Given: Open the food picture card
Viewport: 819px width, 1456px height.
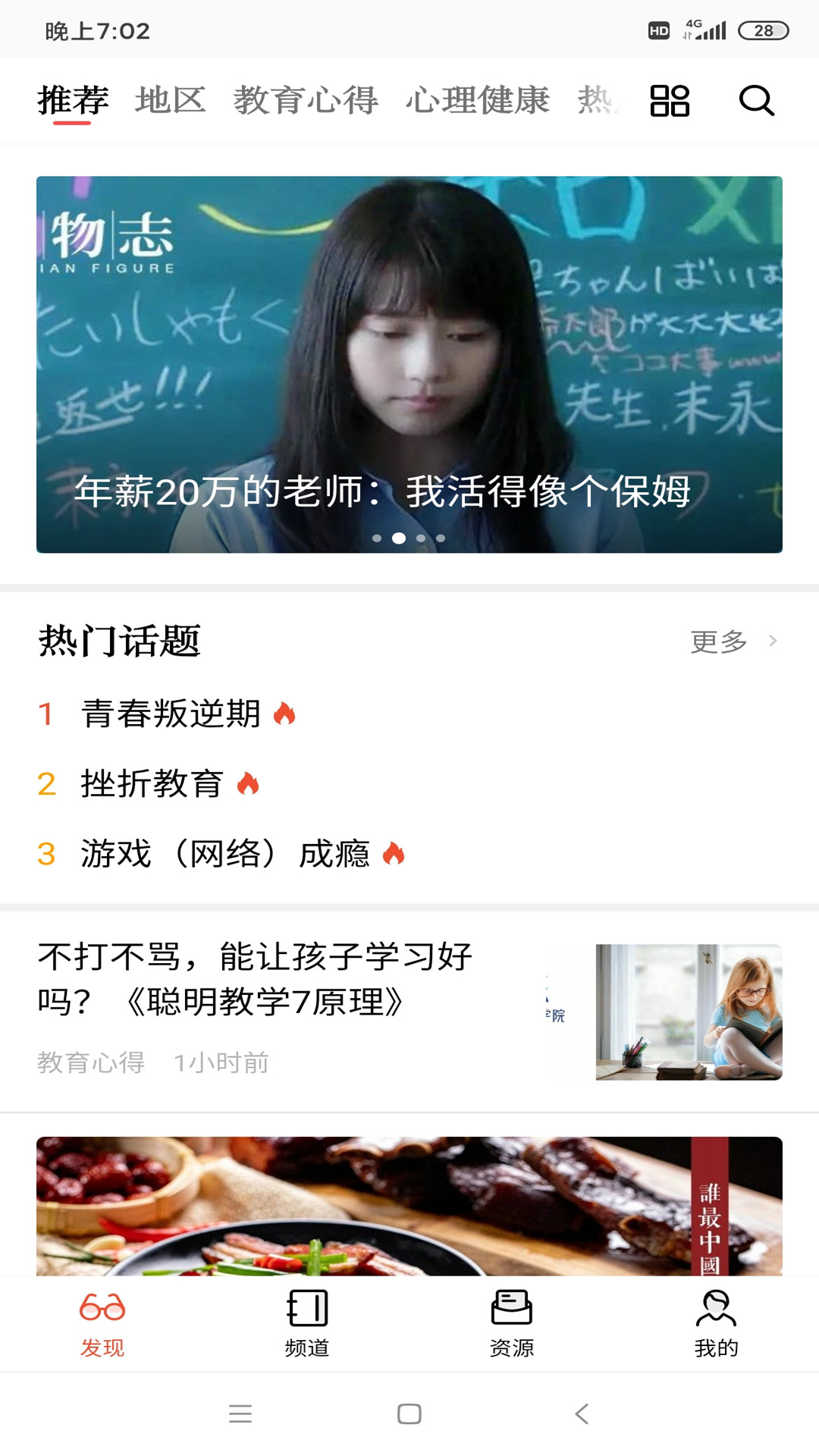Looking at the screenshot, I should (409, 1206).
